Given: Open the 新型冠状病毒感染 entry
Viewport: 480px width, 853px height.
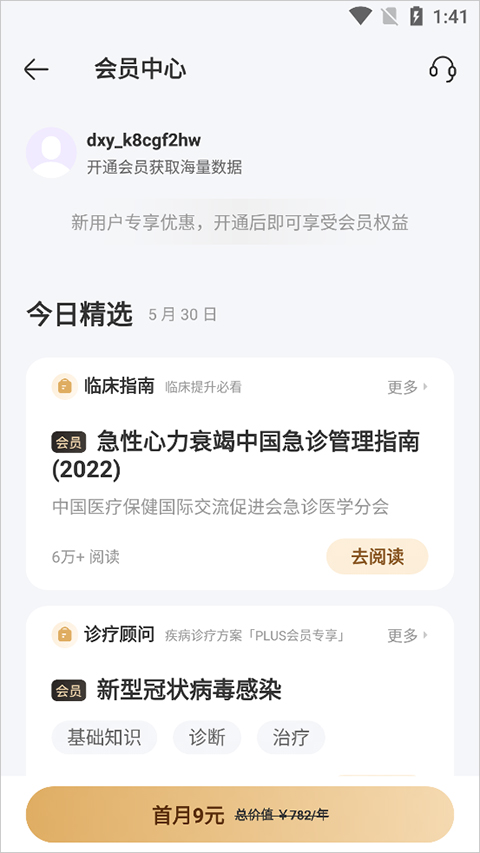Looking at the screenshot, I should coord(189,690).
